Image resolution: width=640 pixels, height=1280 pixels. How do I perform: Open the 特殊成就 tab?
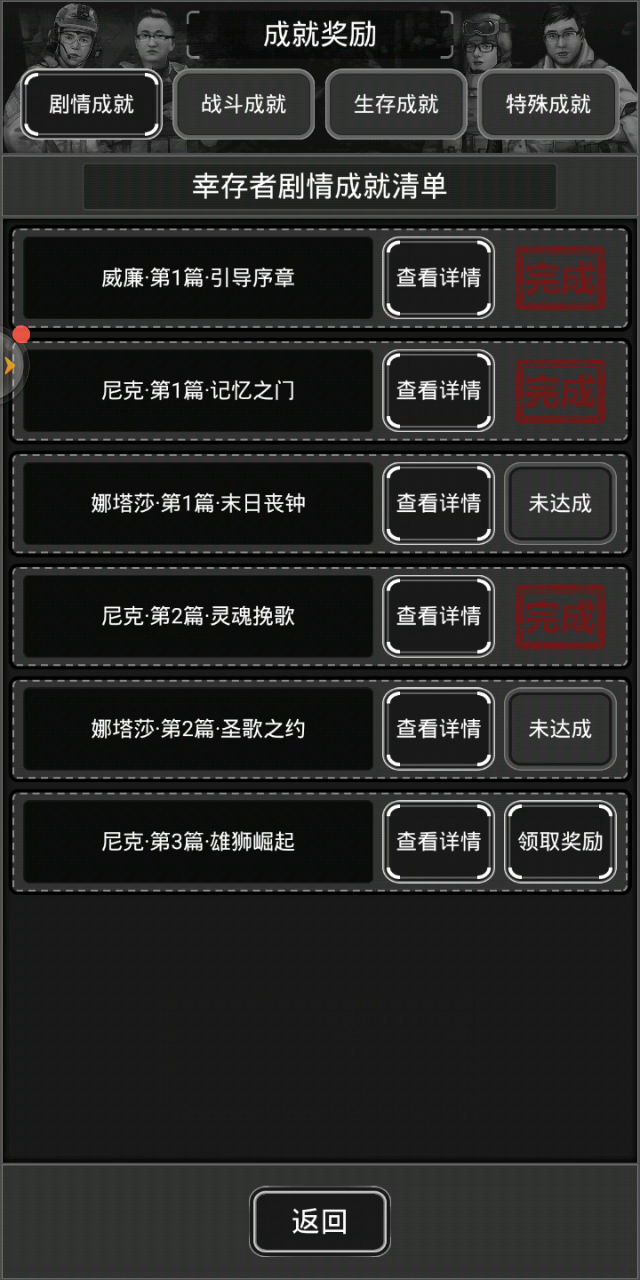point(548,104)
